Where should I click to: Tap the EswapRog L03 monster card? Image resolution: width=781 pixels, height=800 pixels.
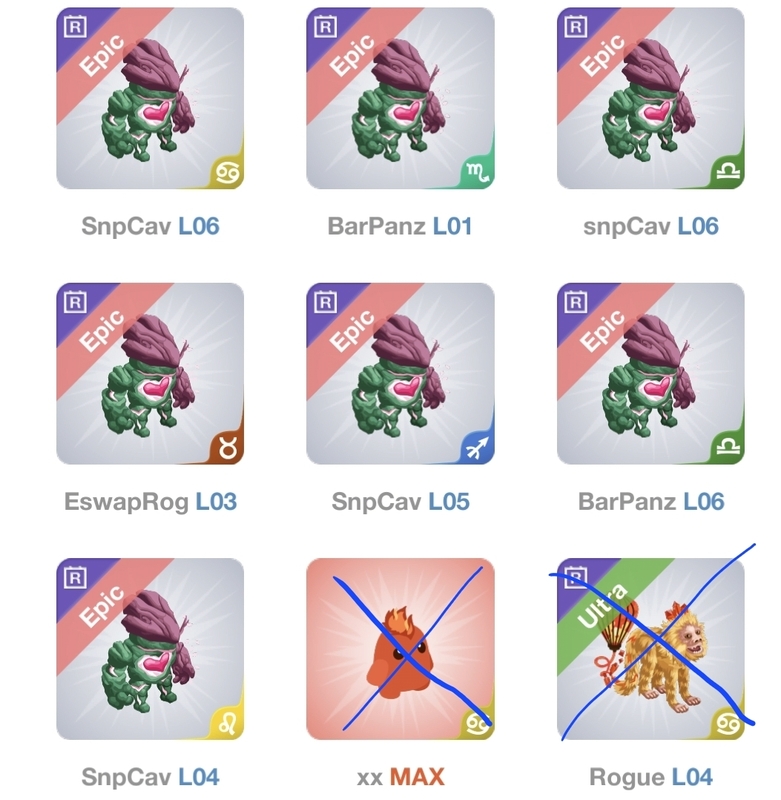[150, 373]
